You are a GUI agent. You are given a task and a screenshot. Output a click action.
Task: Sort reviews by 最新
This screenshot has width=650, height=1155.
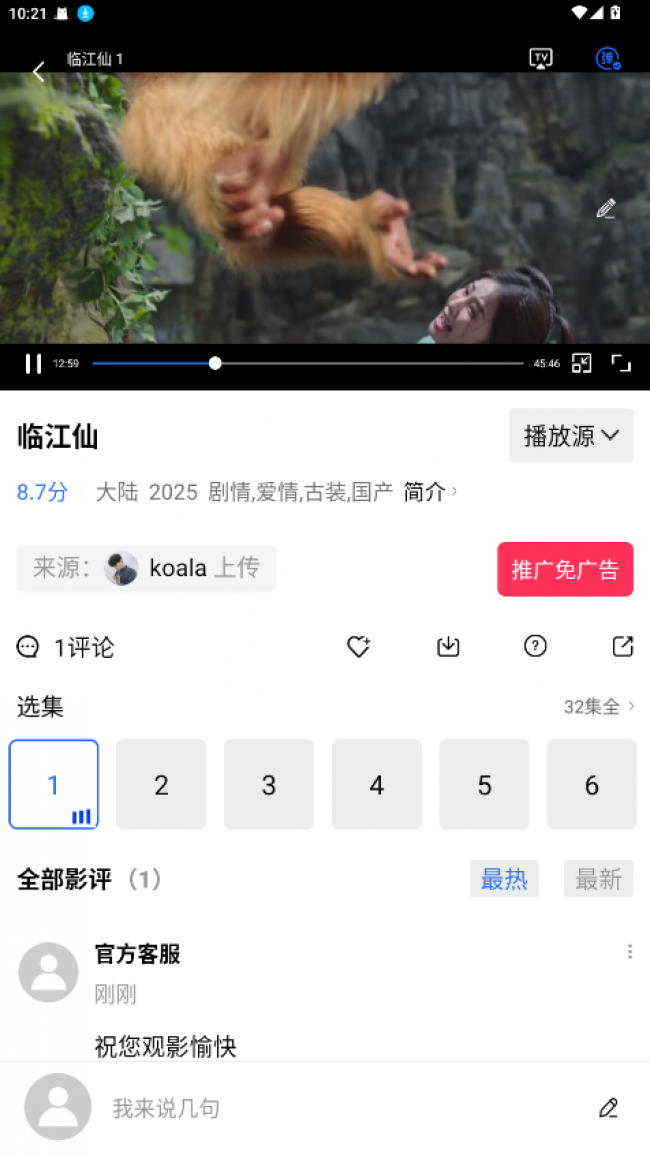point(598,879)
